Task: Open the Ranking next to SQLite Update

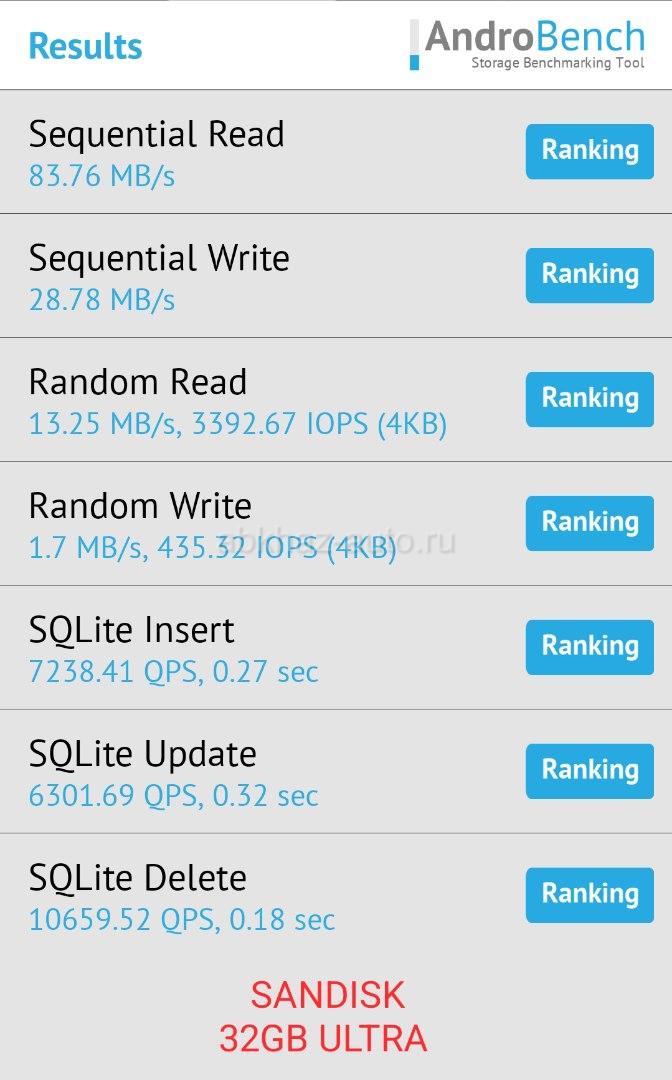Action: point(589,771)
